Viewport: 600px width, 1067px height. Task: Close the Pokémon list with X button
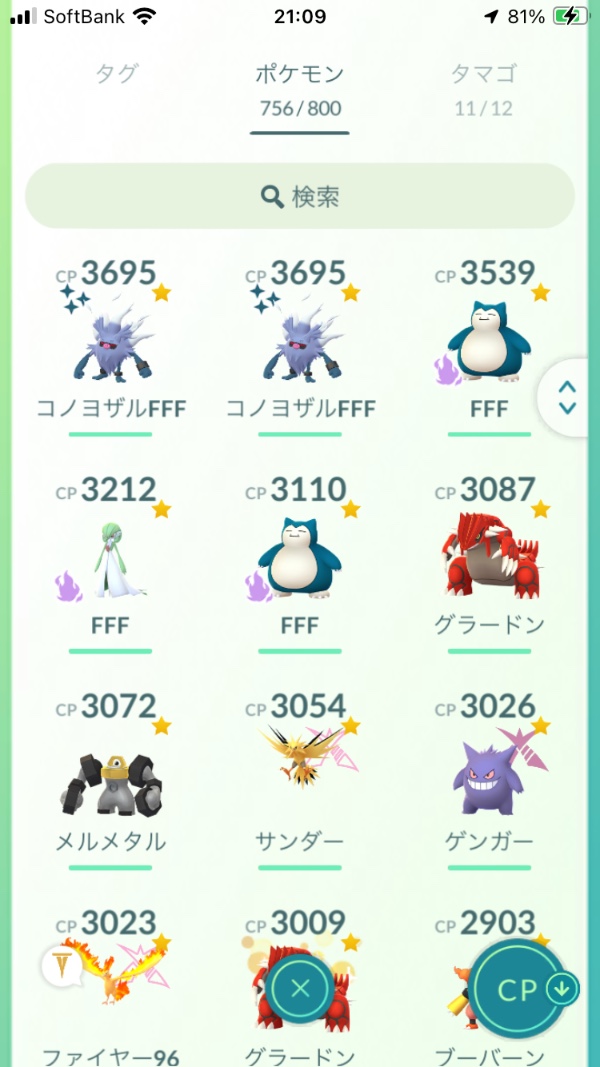(x=300, y=988)
